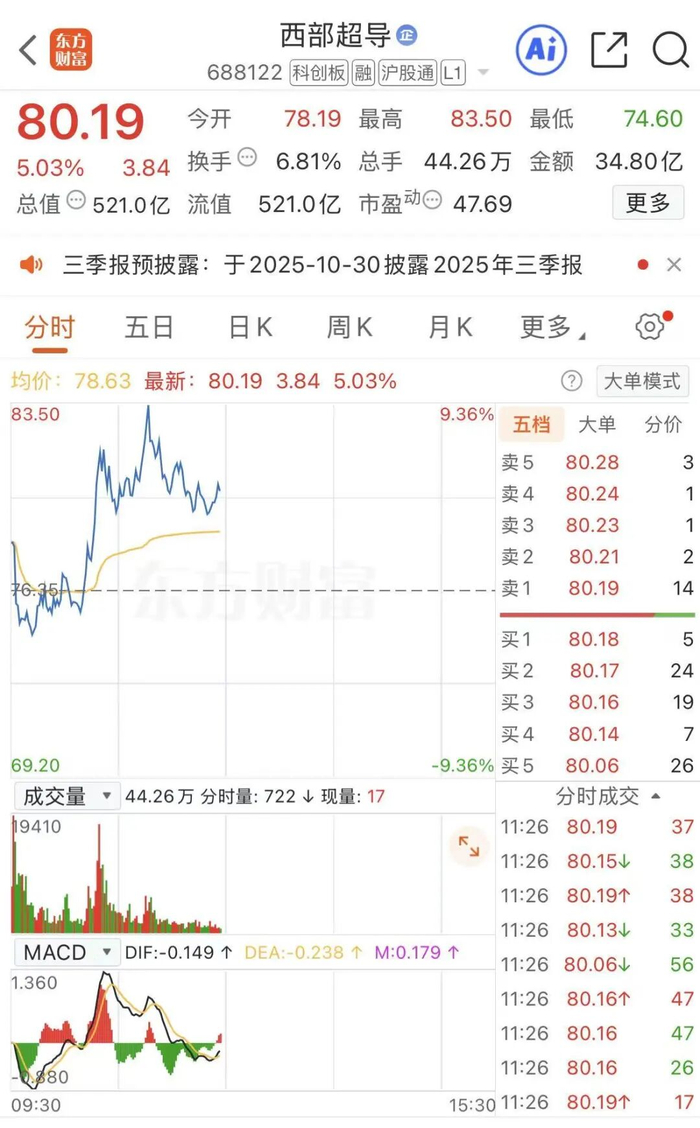The width and height of the screenshot is (700, 1128).
Task: Switch to the 周K chart tab
Action: (x=349, y=327)
